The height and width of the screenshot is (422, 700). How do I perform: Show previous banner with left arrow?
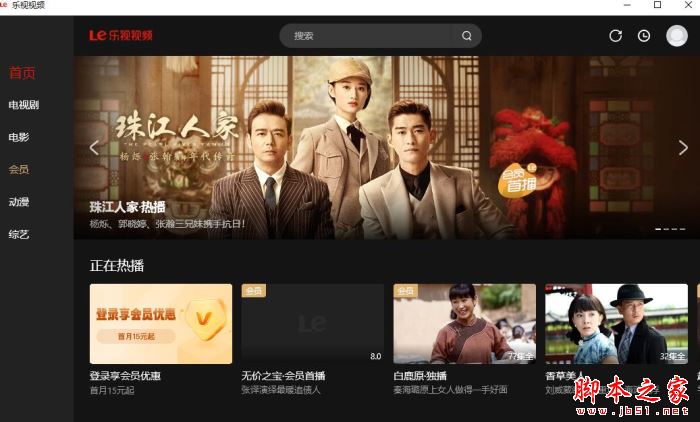(x=95, y=148)
